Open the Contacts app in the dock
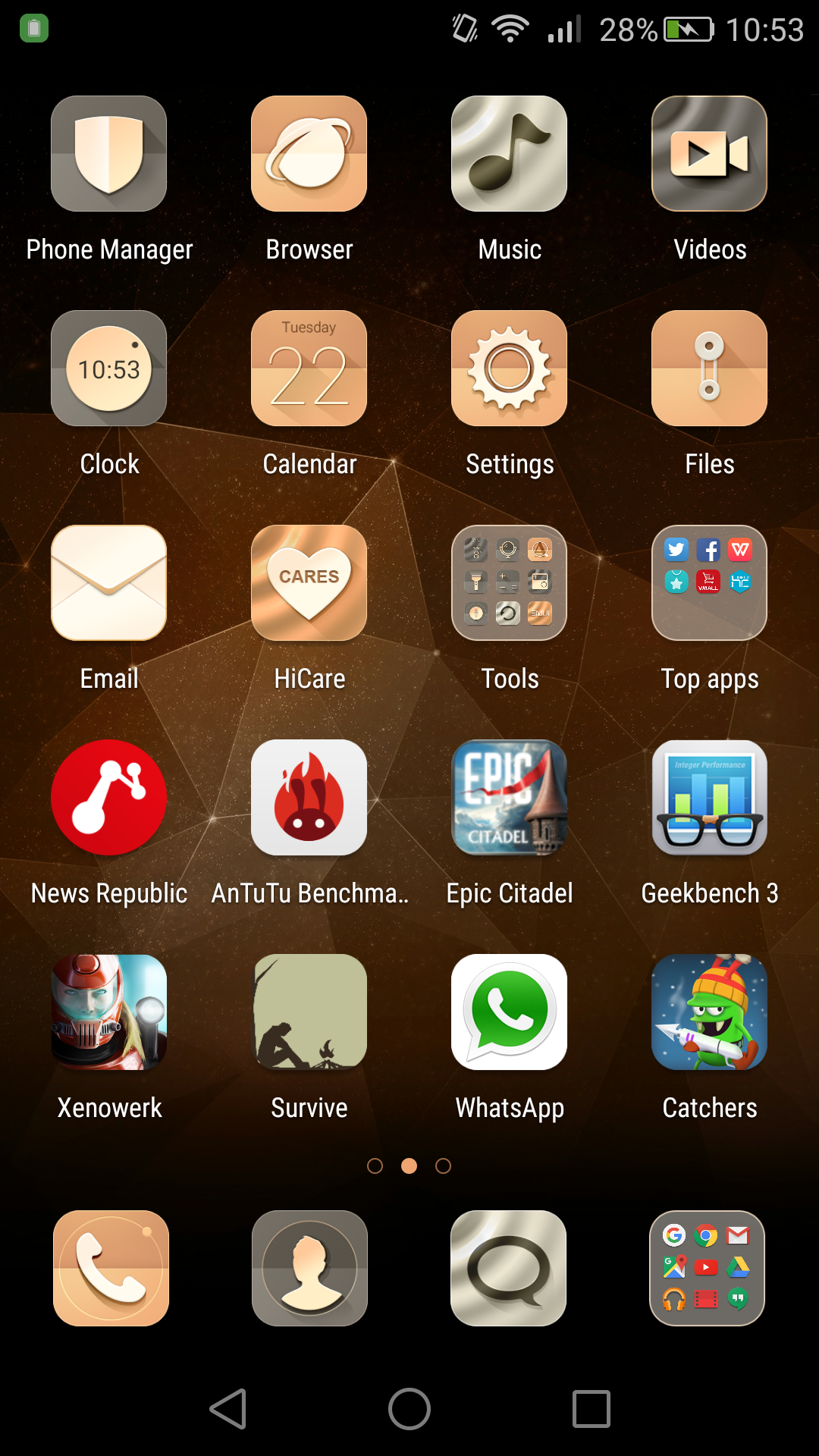 tap(309, 1268)
